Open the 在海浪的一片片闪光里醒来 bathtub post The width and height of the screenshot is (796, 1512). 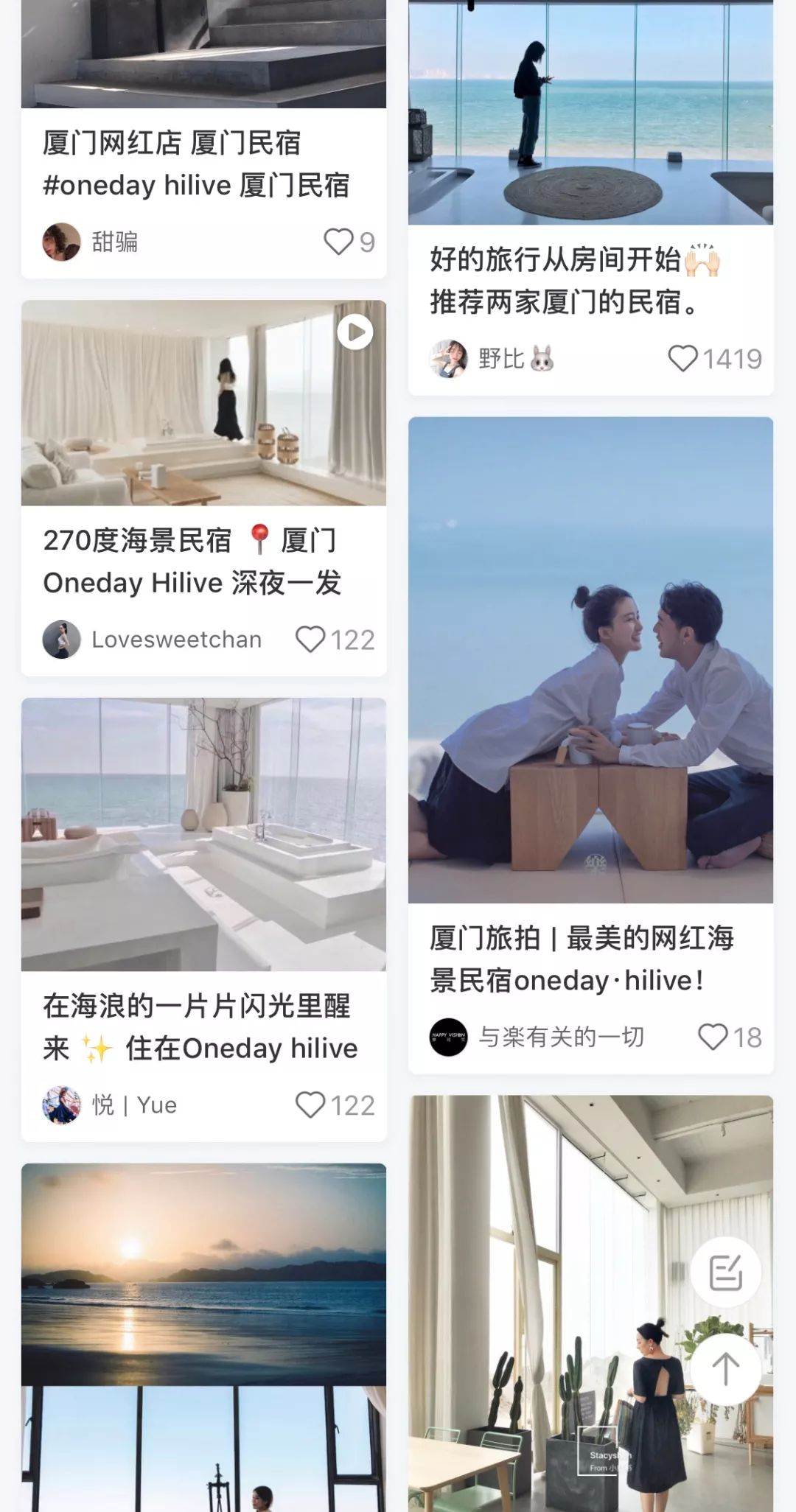pyautogui.click(x=203, y=834)
